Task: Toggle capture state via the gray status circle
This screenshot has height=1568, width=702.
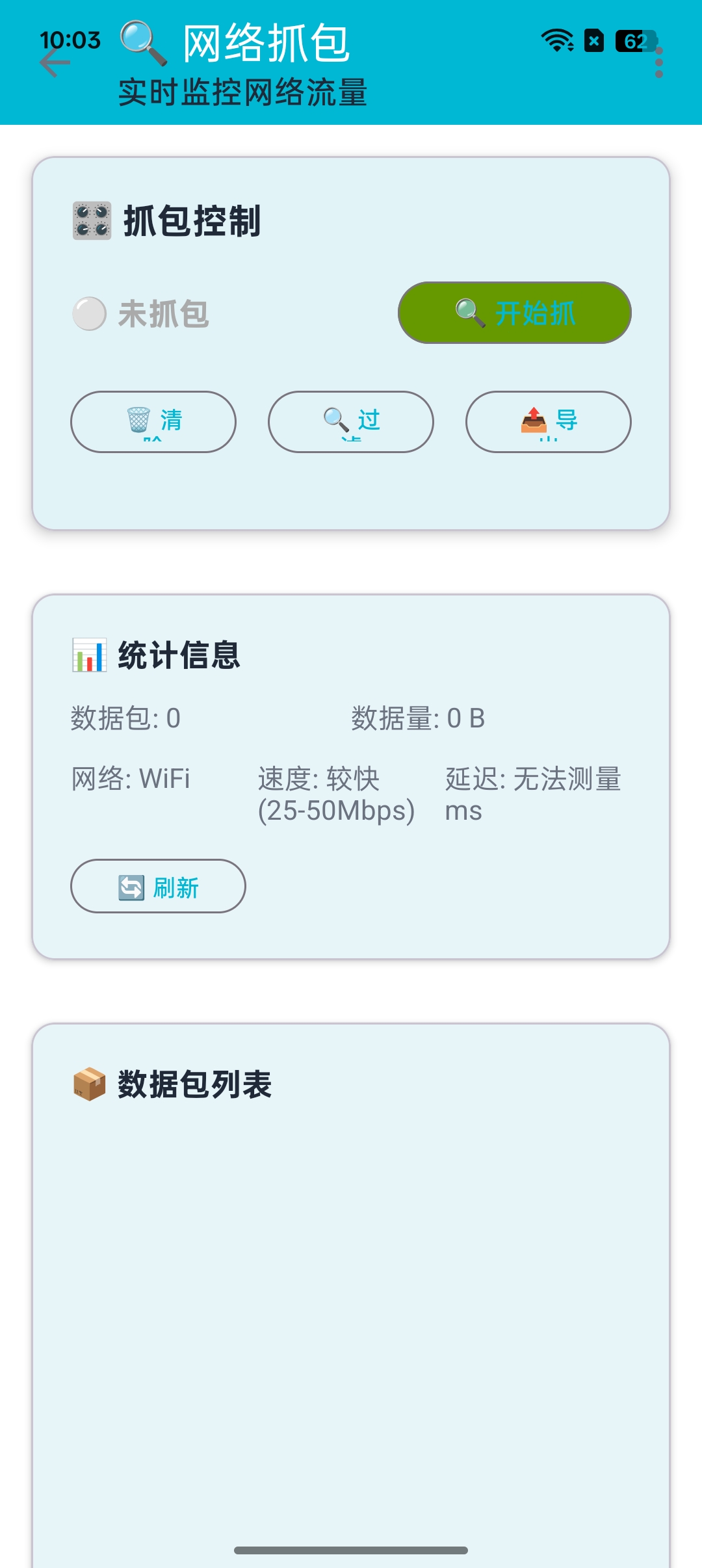Action: 89,313
